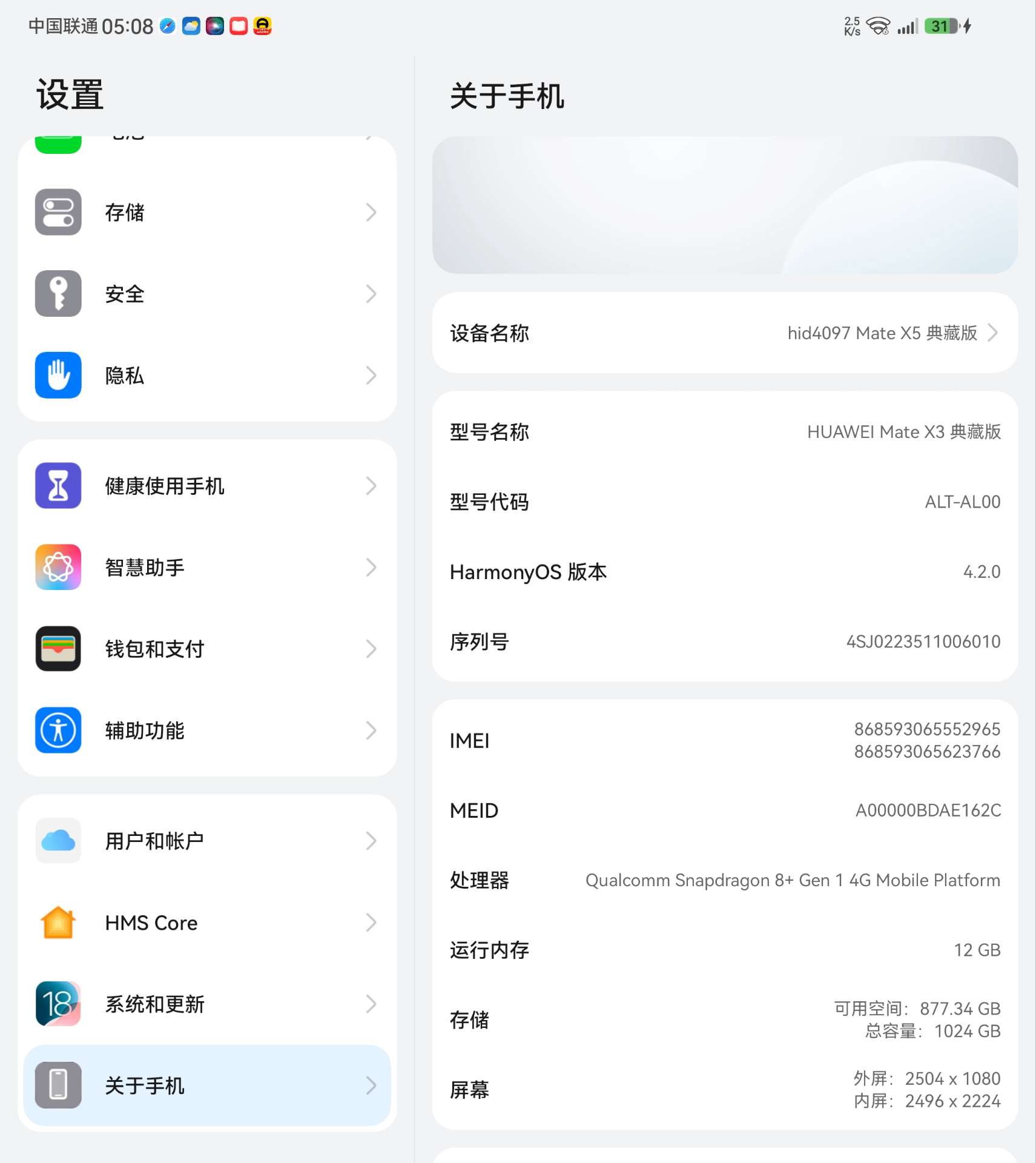The width and height of the screenshot is (1036, 1163).
Task: Switch to the 系统和更新 entry
Action: pyautogui.click(x=155, y=1004)
